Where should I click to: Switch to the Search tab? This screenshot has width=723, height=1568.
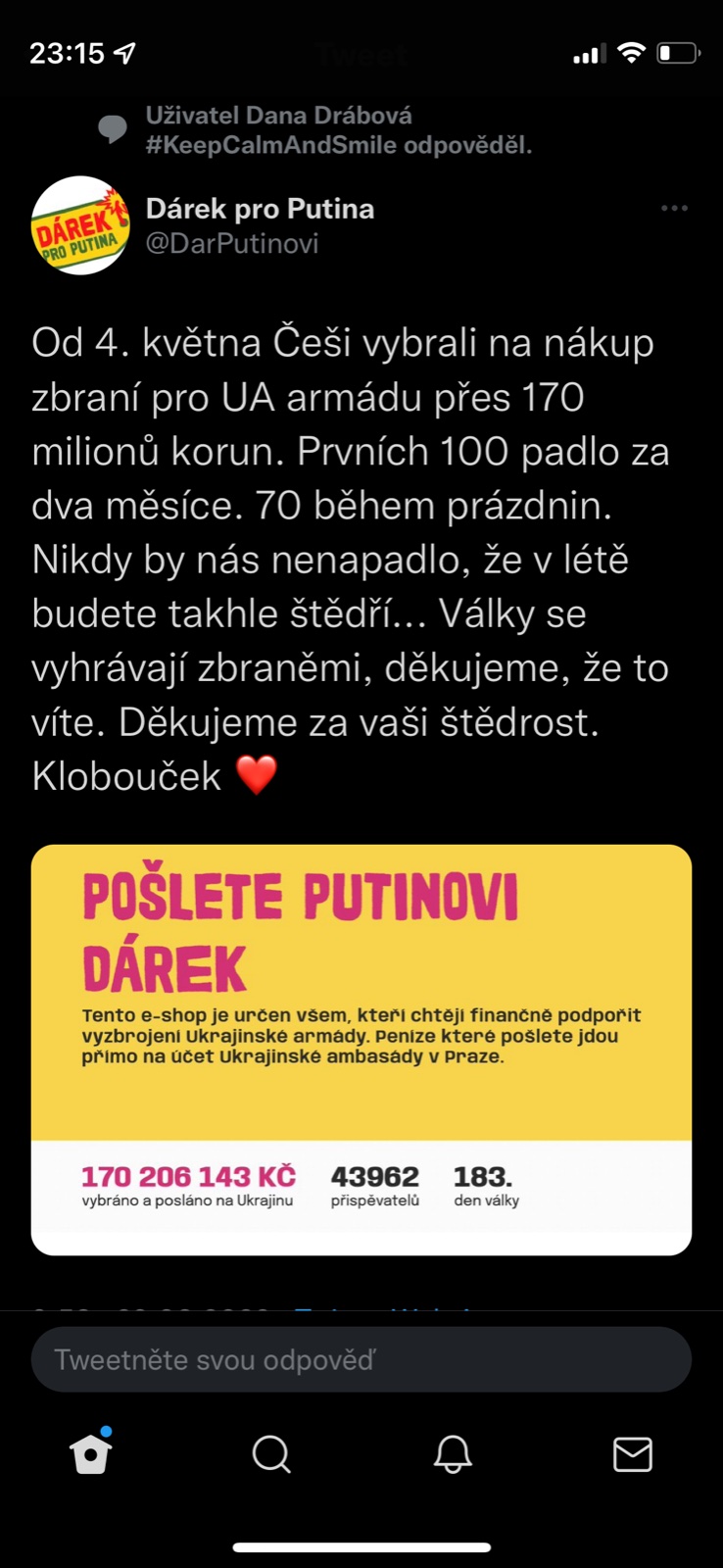pyautogui.click(x=271, y=1454)
